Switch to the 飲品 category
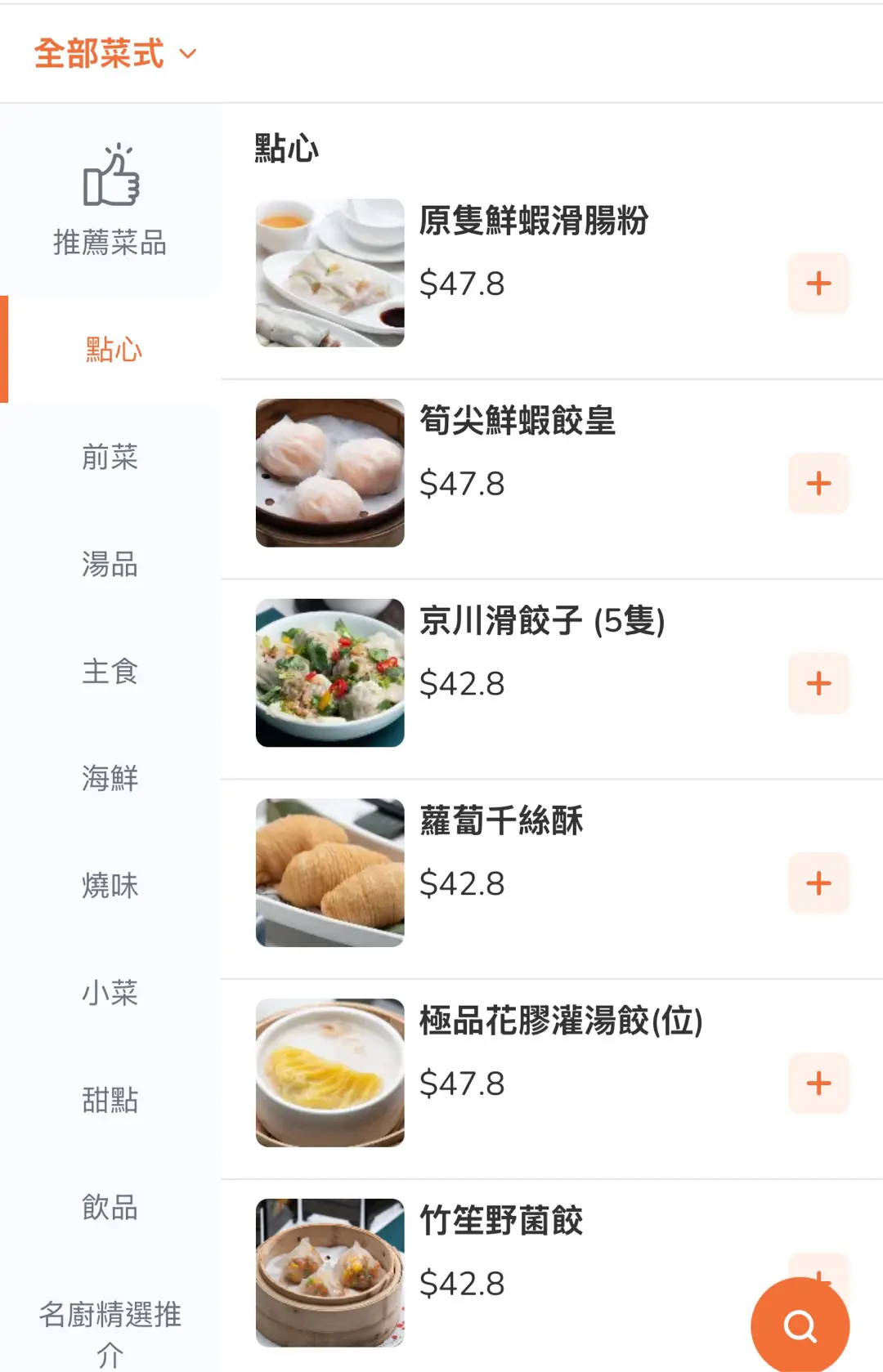Screen dimensions: 883x1372 [x=110, y=1206]
